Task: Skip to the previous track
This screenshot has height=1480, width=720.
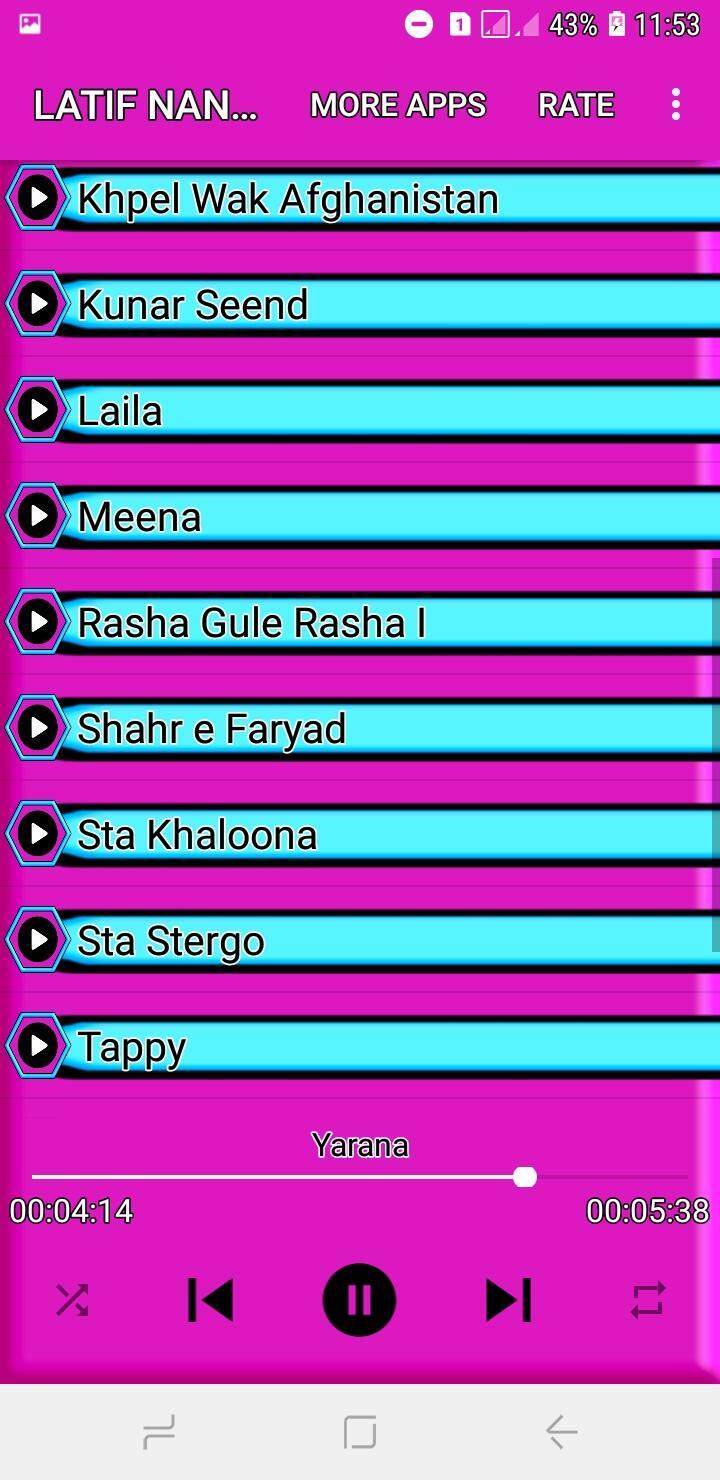Action: pos(211,1300)
